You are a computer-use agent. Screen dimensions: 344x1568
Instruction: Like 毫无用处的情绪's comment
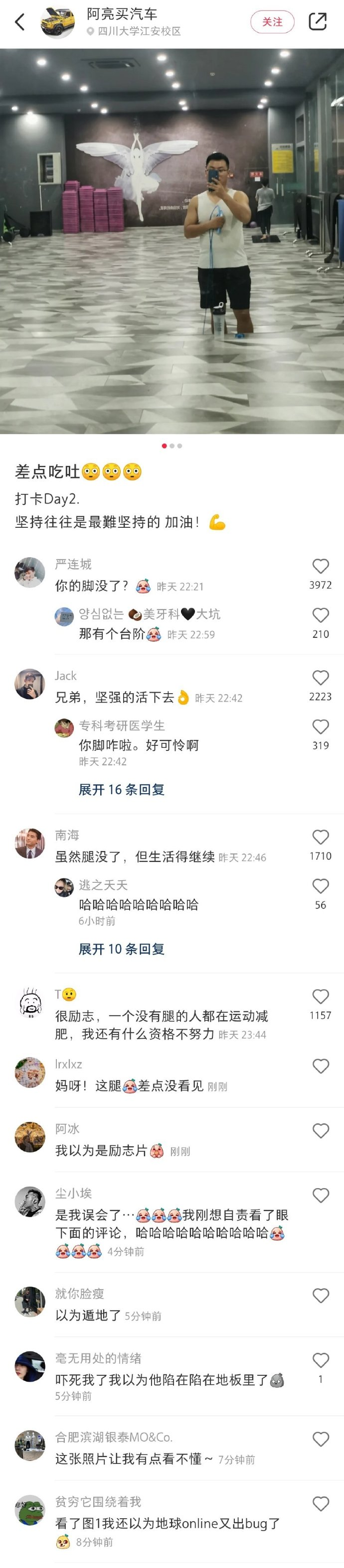(320, 1360)
